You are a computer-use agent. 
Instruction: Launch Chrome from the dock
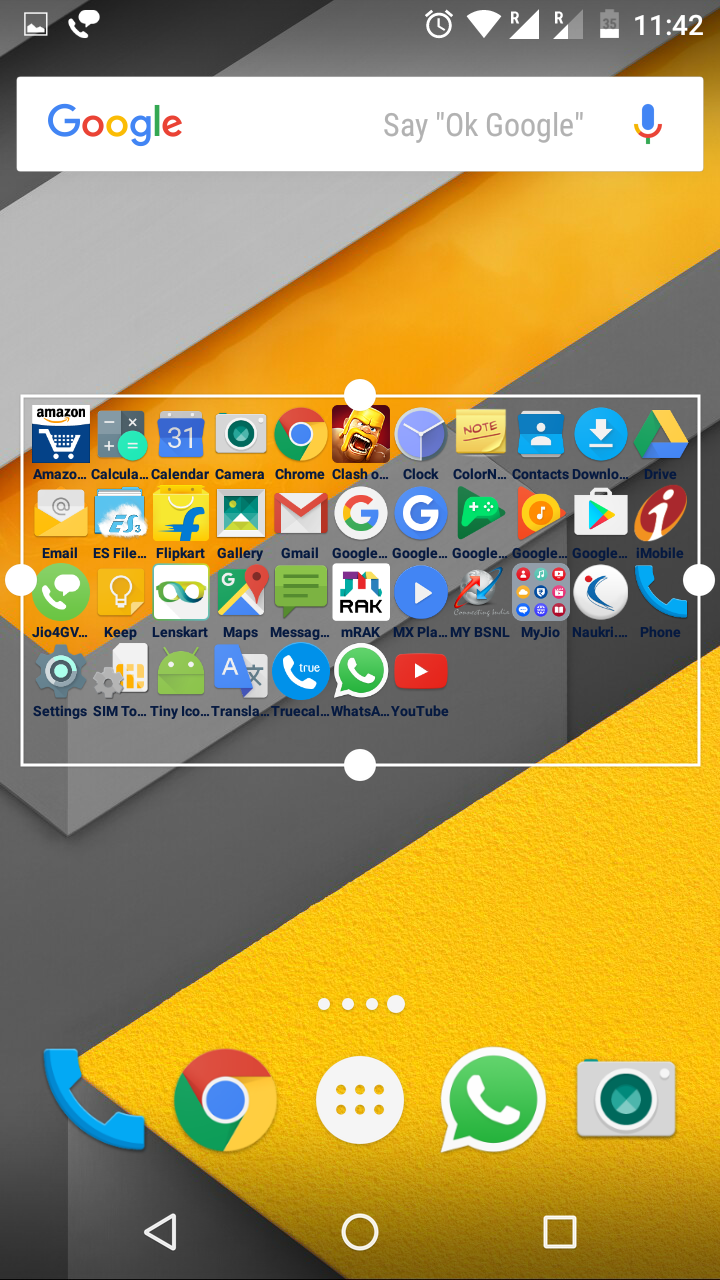point(226,1101)
